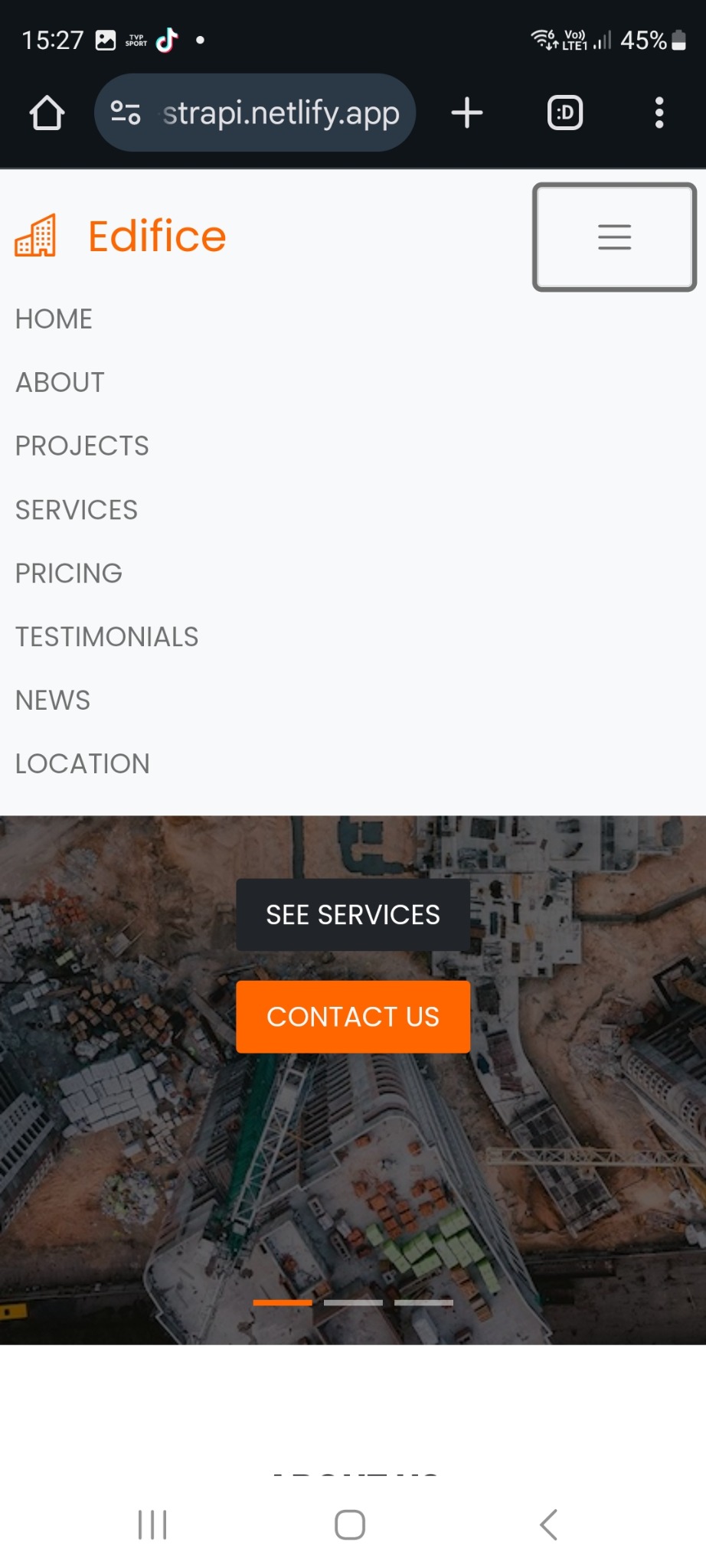The width and height of the screenshot is (706, 1568).
Task: Select the third carousel slide indicator
Action: coord(423,1302)
